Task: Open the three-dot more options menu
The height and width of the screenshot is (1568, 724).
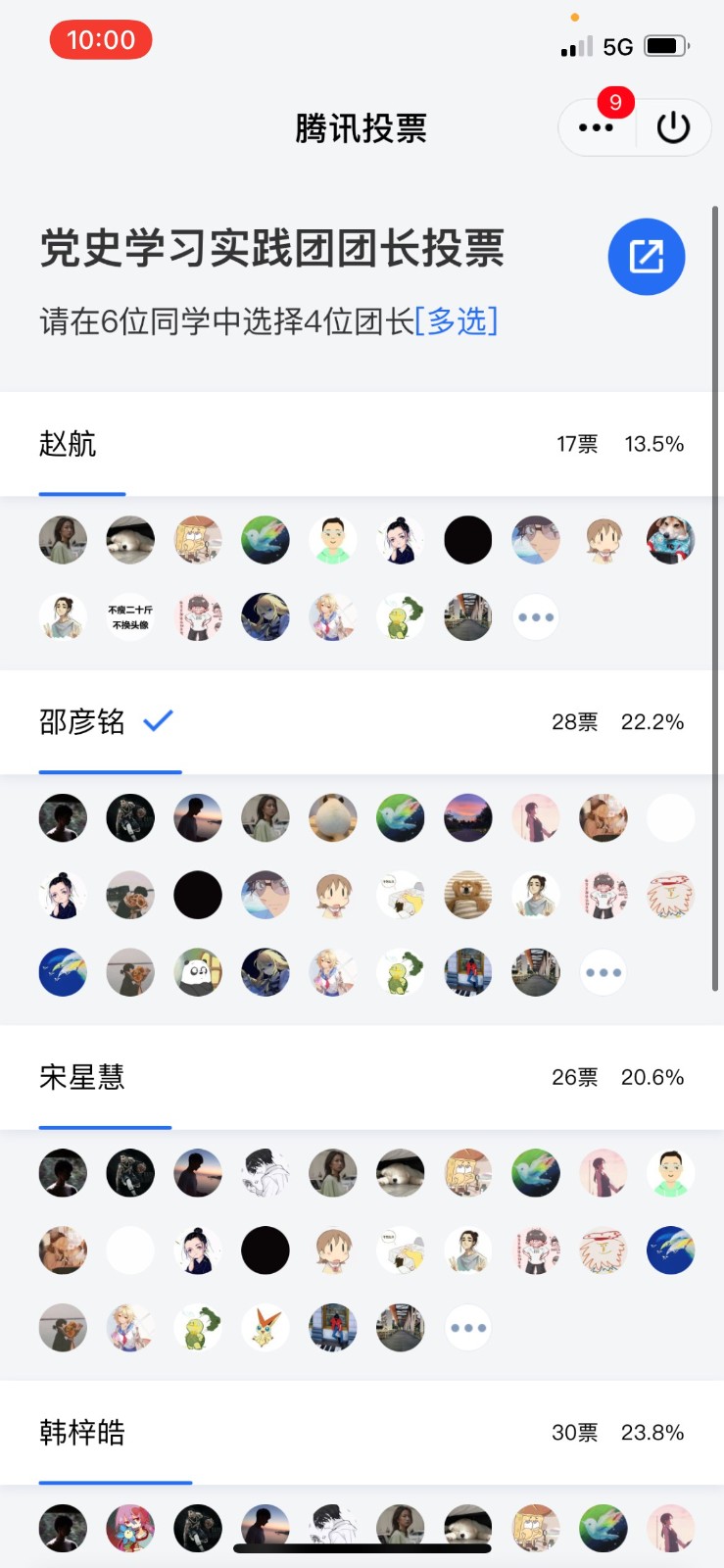Action: (x=597, y=127)
